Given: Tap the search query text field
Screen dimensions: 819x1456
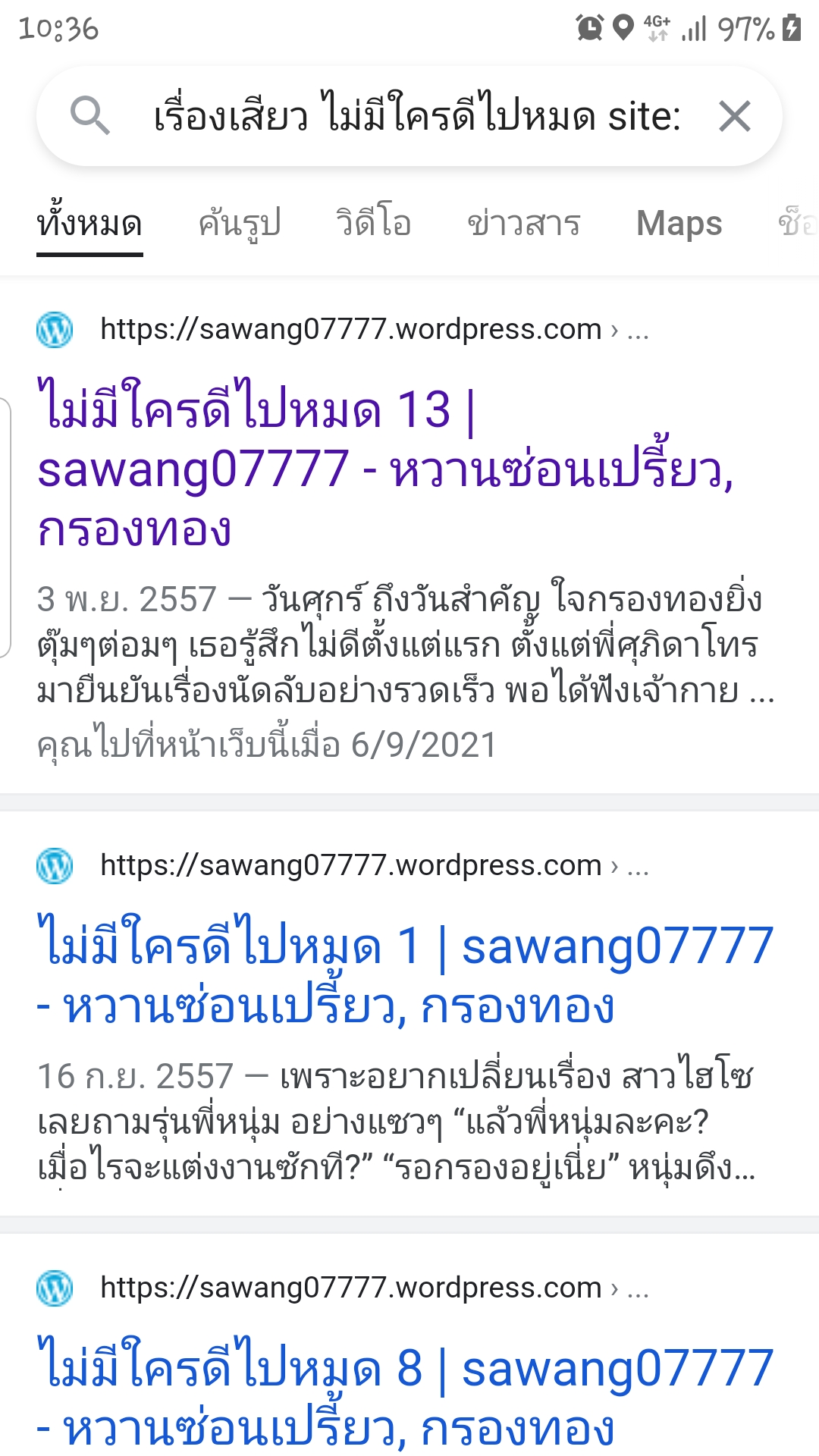Looking at the screenshot, I should tap(417, 117).
